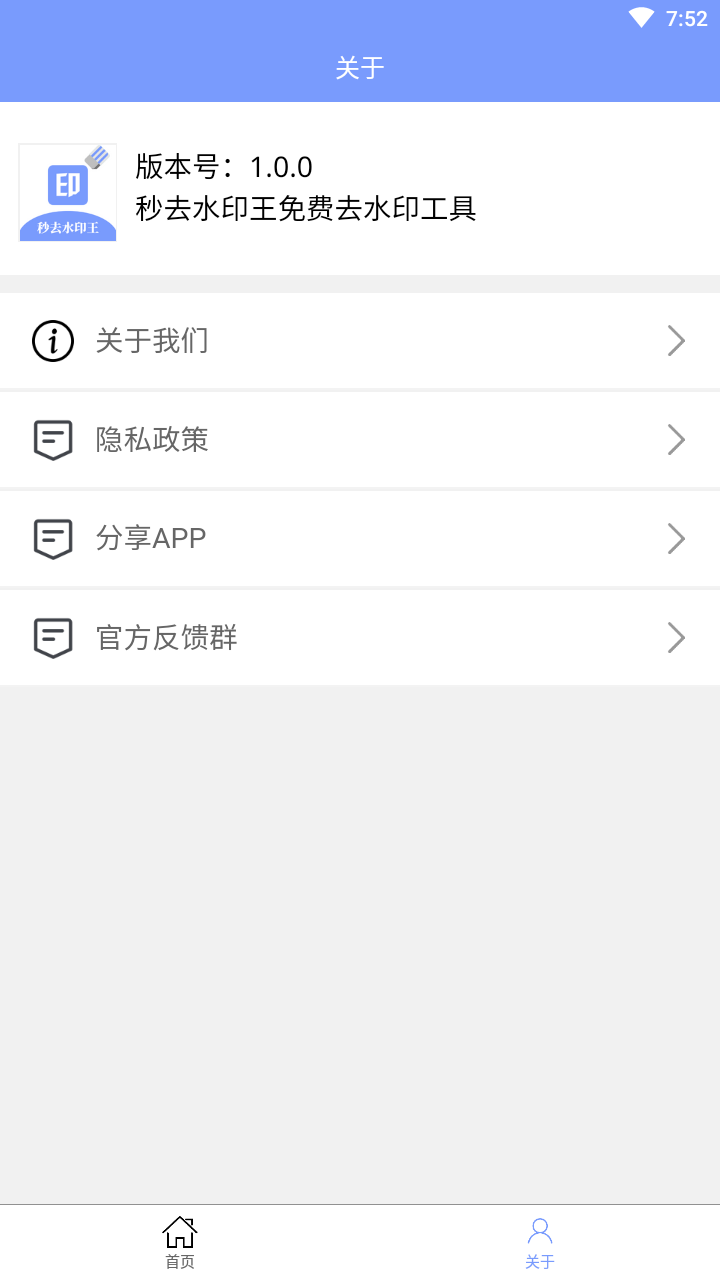Open 隐私政策 privacy policy

pyautogui.click(x=360, y=440)
